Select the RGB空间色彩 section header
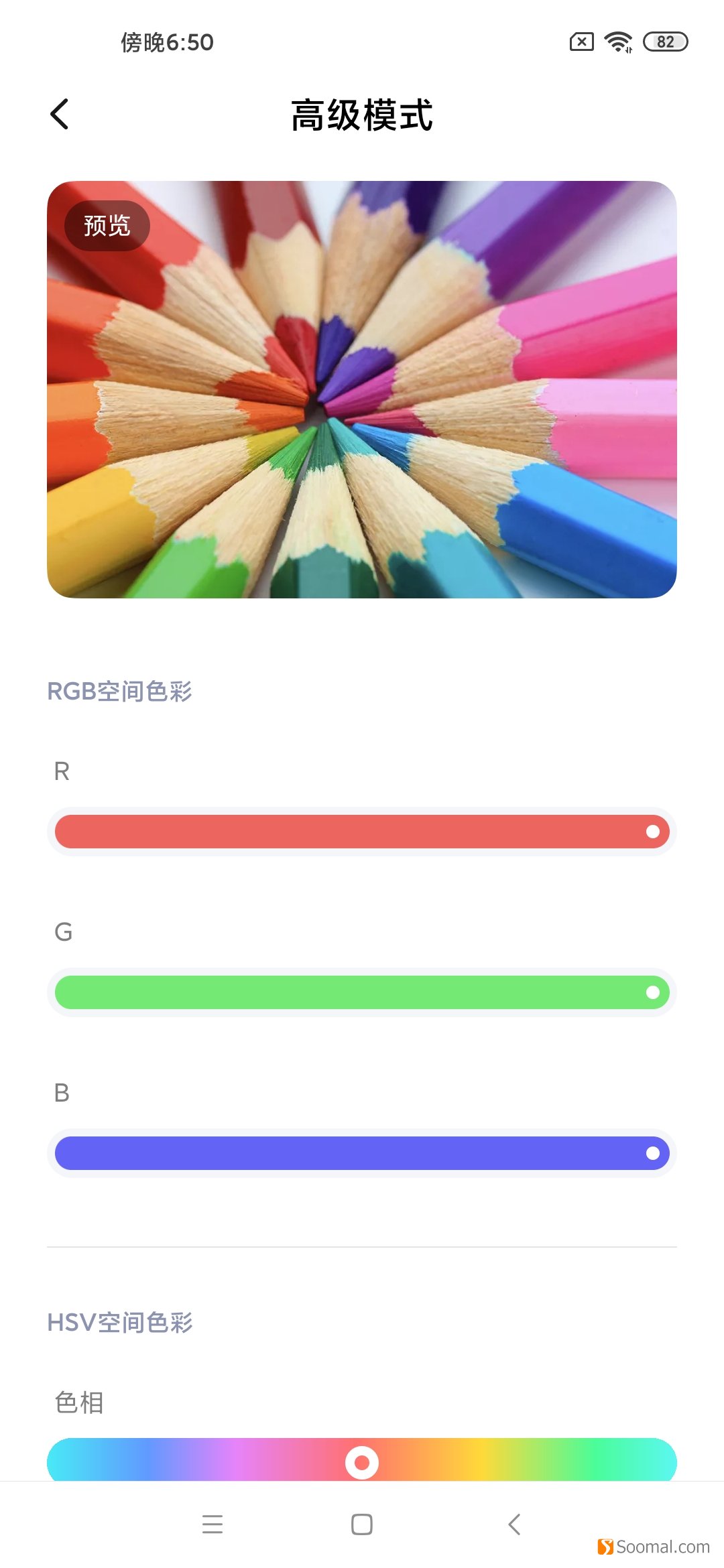 coord(119,692)
